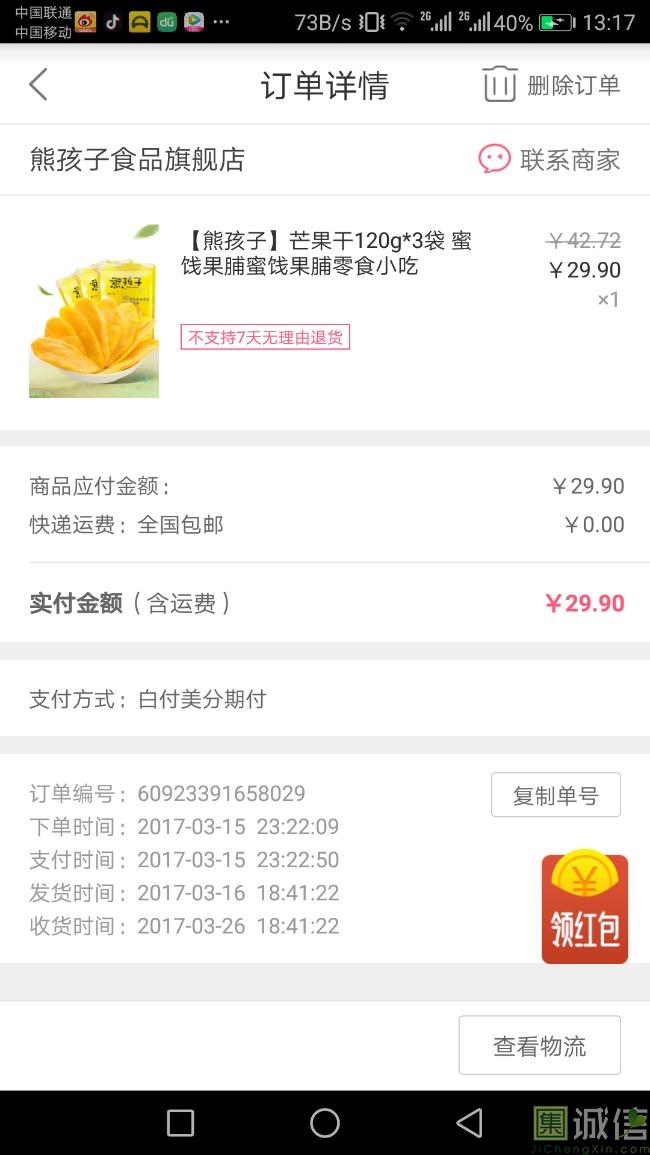Copy the order number with 复制单号
The image size is (650, 1155).
point(555,795)
